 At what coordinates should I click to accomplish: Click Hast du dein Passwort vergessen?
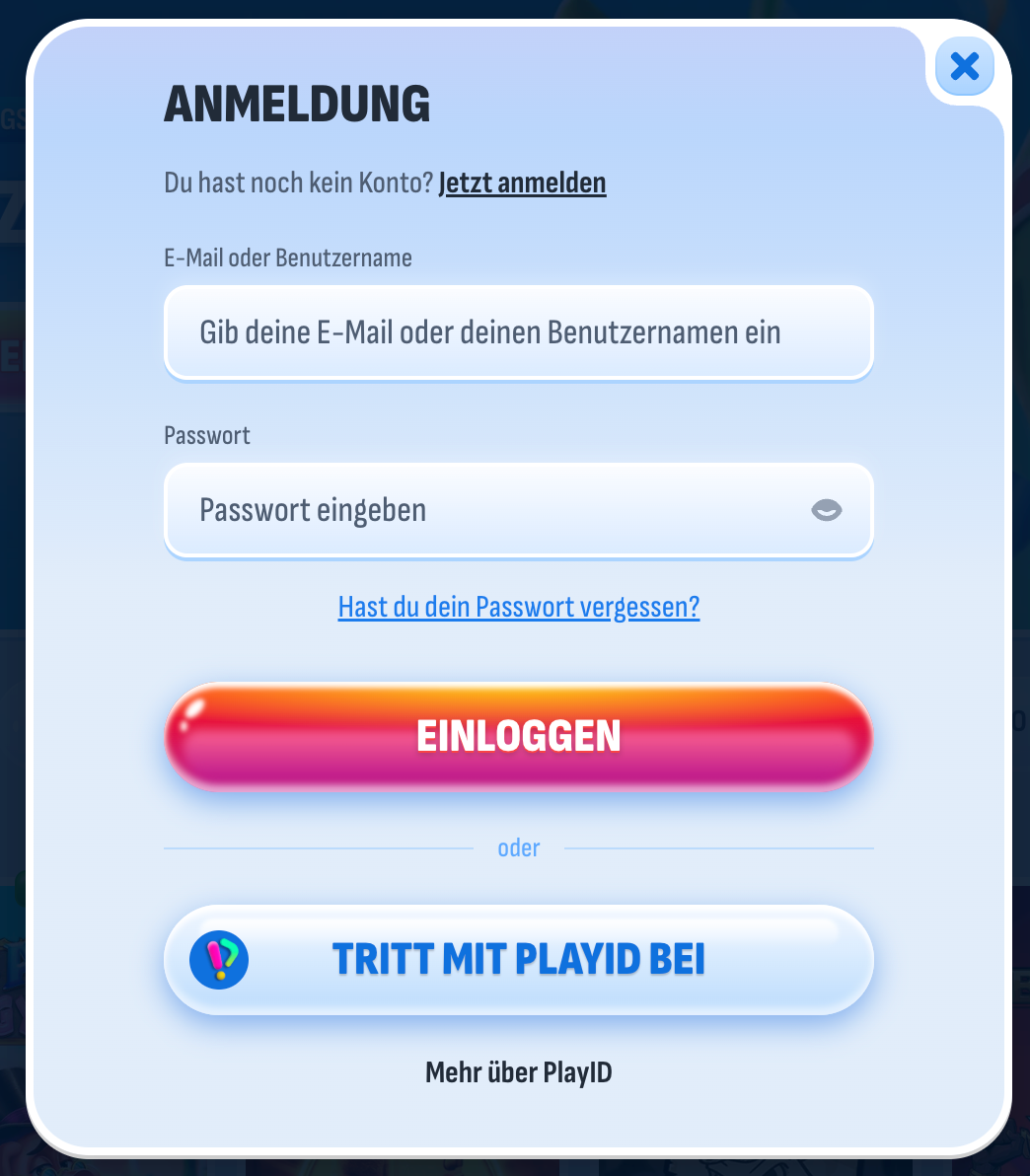pos(518,607)
